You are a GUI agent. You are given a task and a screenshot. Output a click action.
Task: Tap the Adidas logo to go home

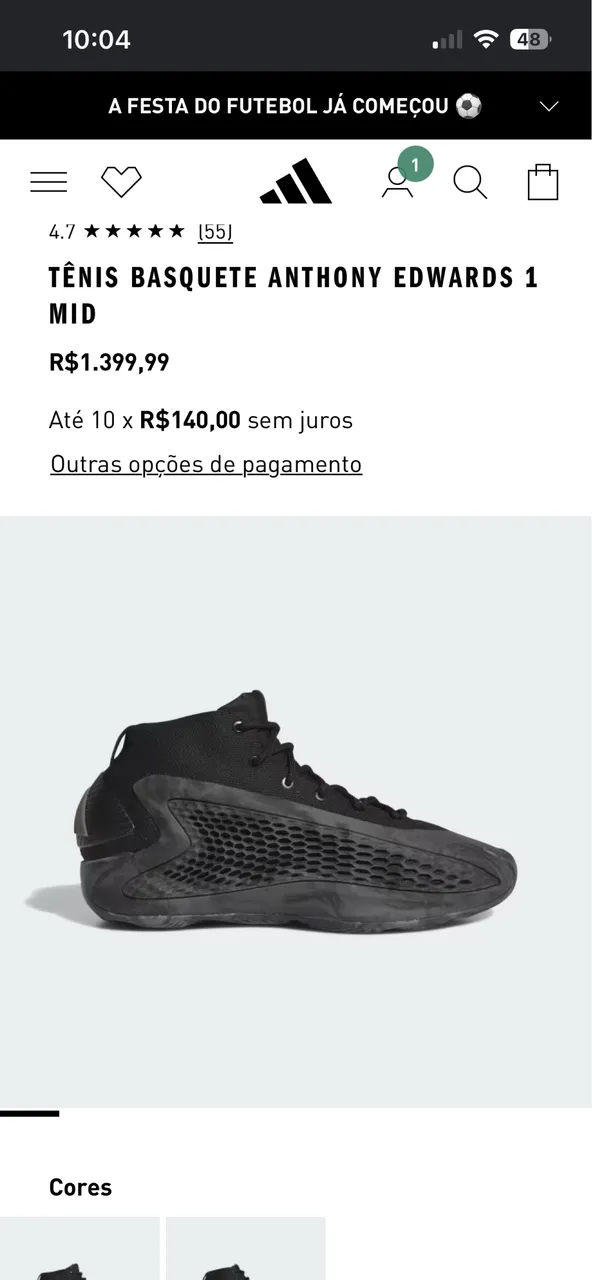[295, 181]
